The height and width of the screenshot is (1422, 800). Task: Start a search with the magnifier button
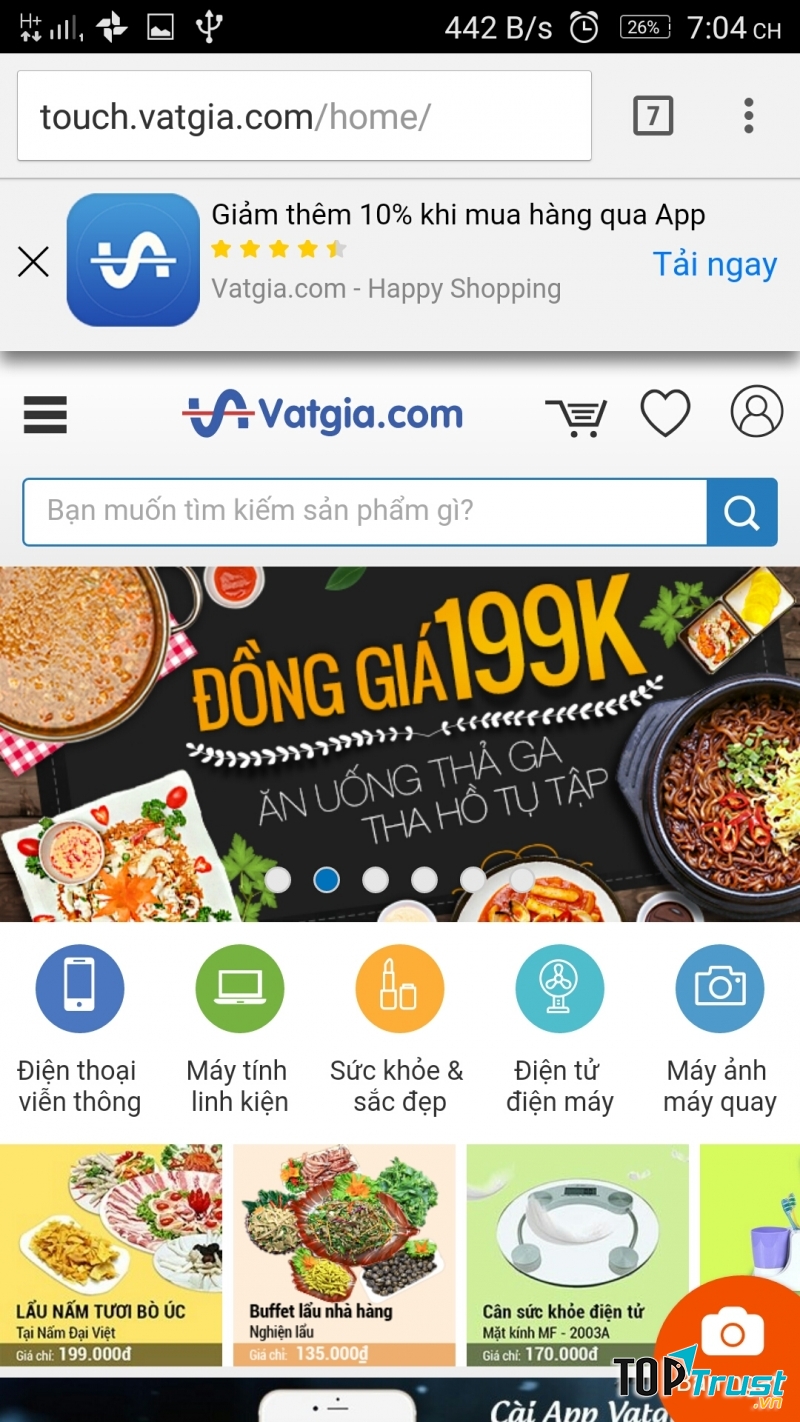pyautogui.click(x=741, y=512)
